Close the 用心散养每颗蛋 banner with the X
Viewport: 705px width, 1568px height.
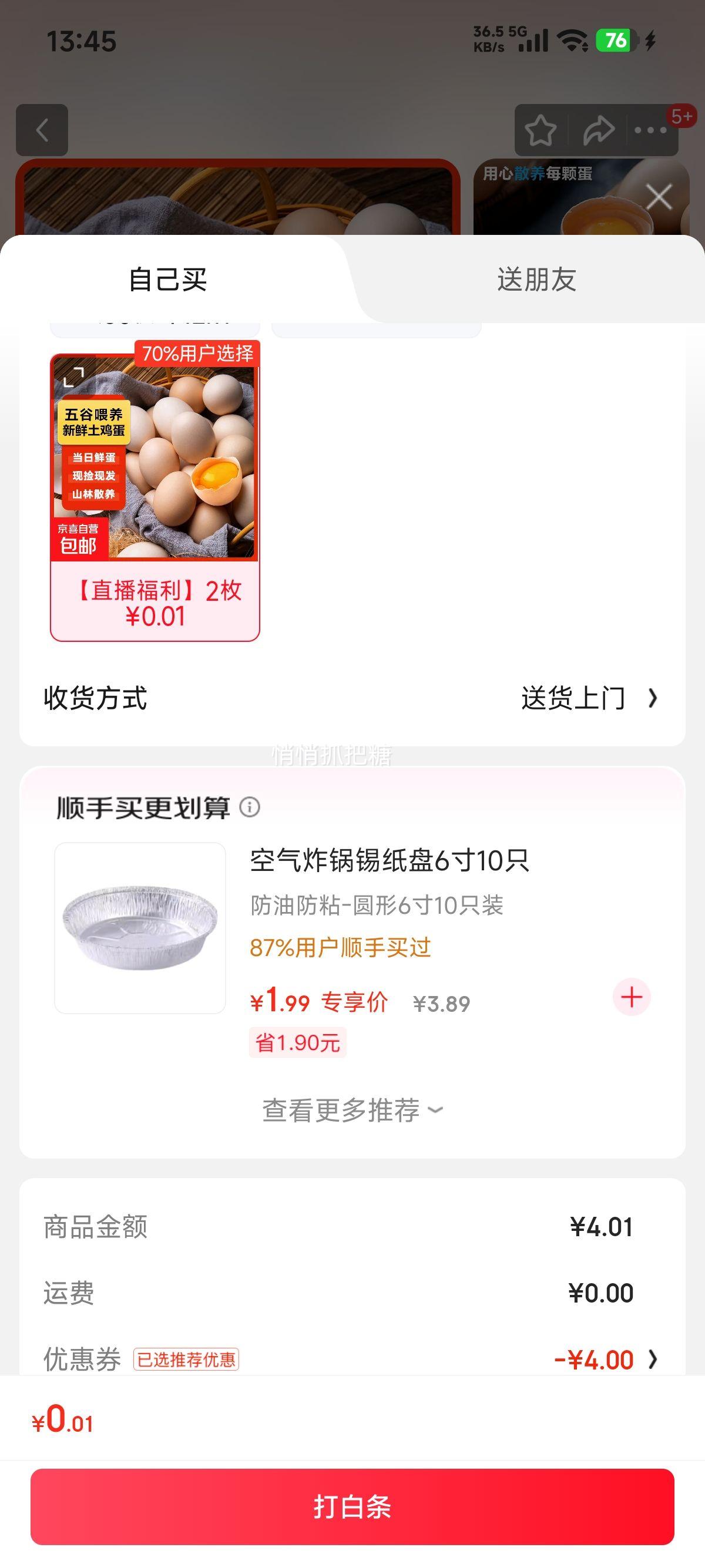tap(659, 197)
